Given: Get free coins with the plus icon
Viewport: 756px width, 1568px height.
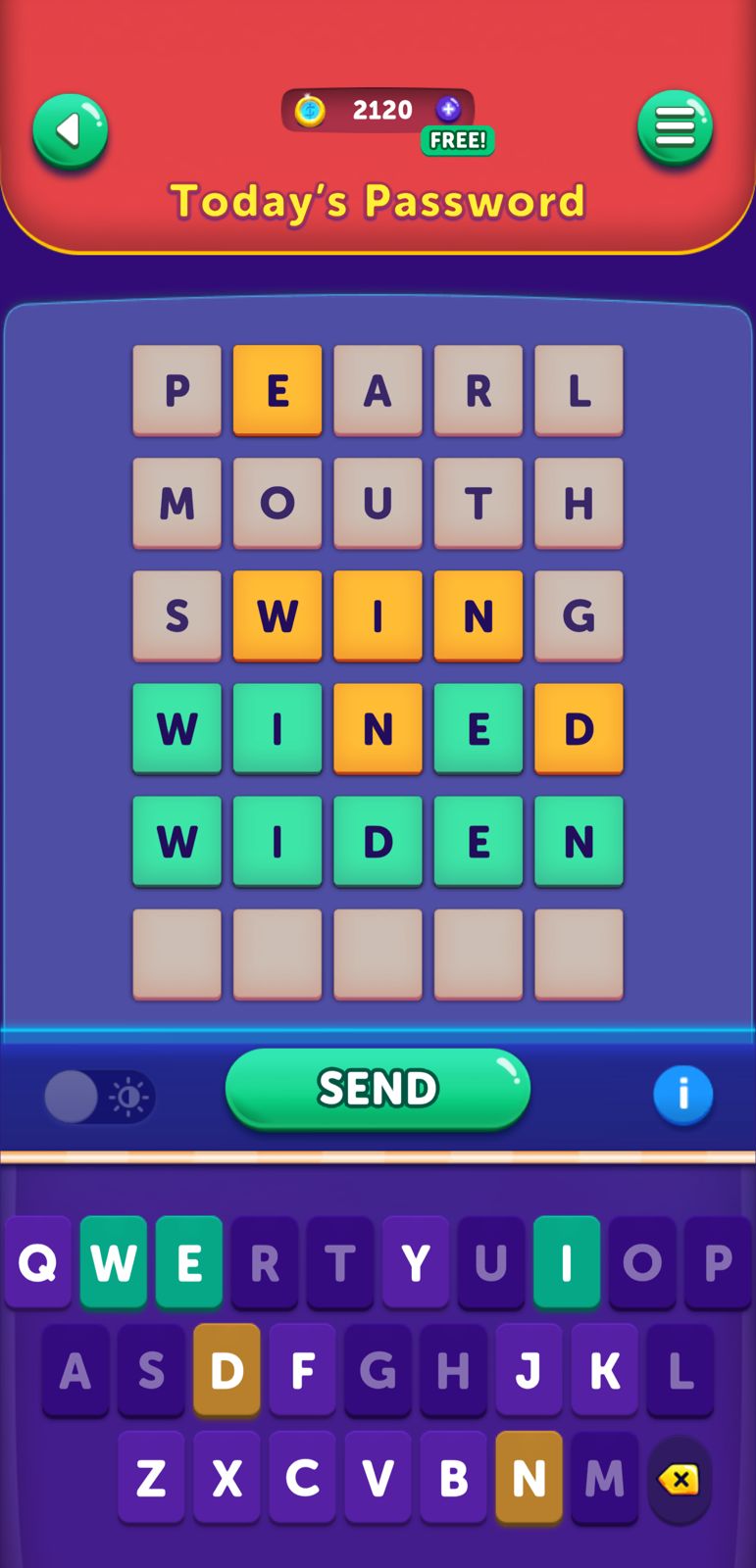Looking at the screenshot, I should pyautogui.click(x=448, y=109).
